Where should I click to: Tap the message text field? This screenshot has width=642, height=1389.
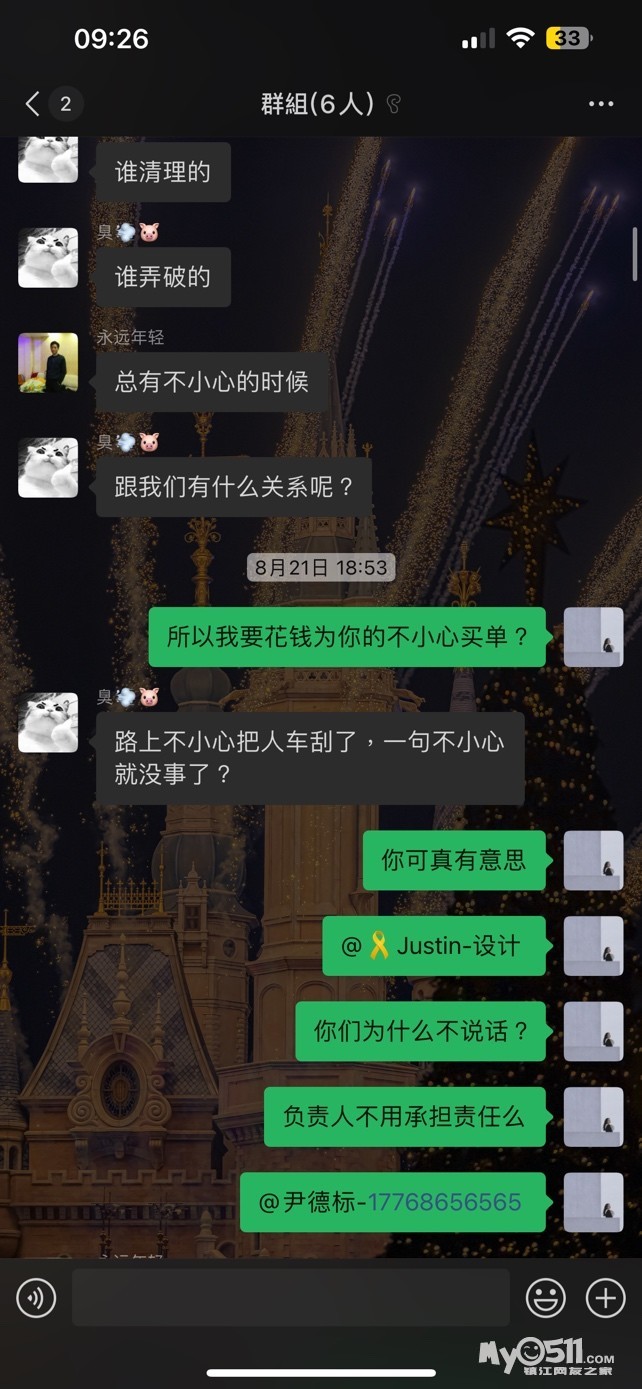(290, 1298)
